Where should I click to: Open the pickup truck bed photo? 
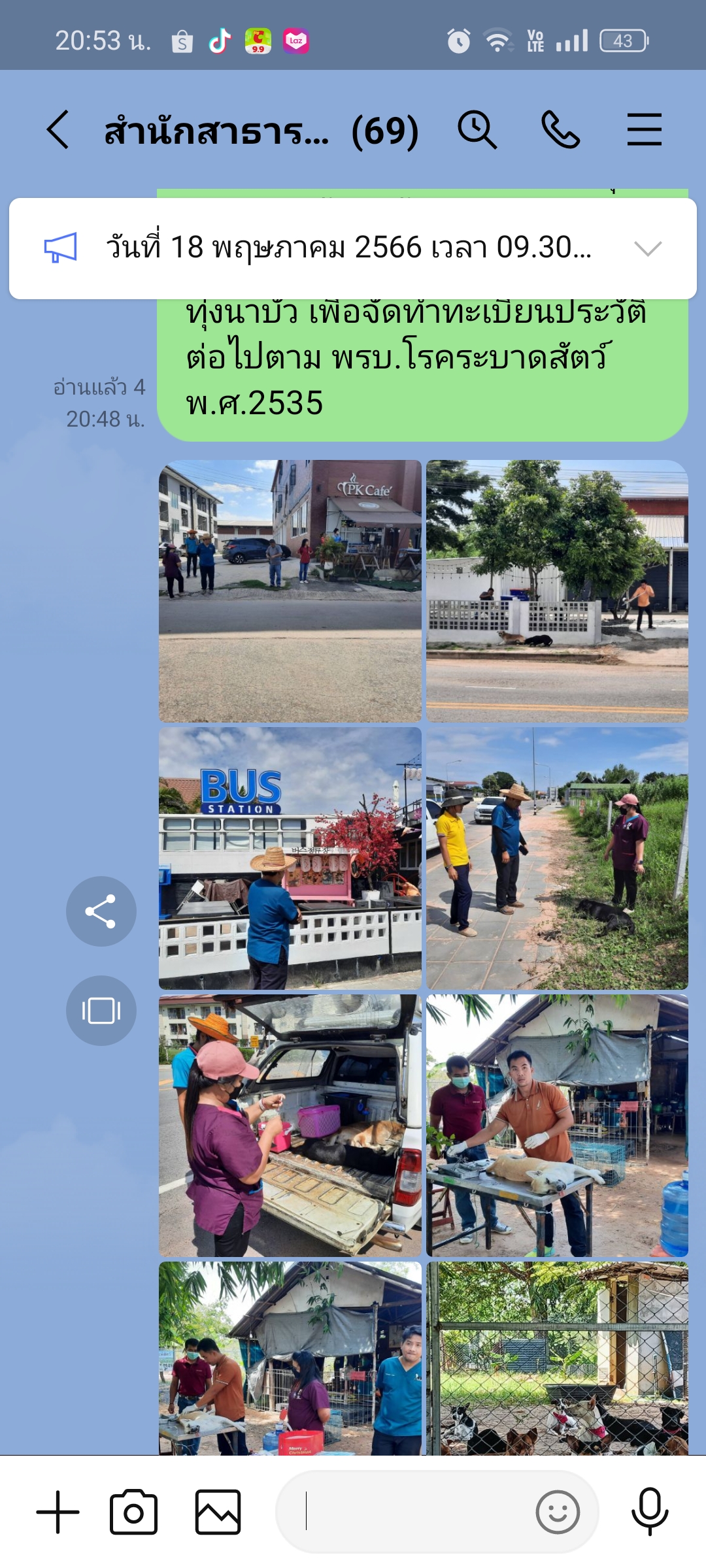pyautogui.click(x=290, y=1125)
